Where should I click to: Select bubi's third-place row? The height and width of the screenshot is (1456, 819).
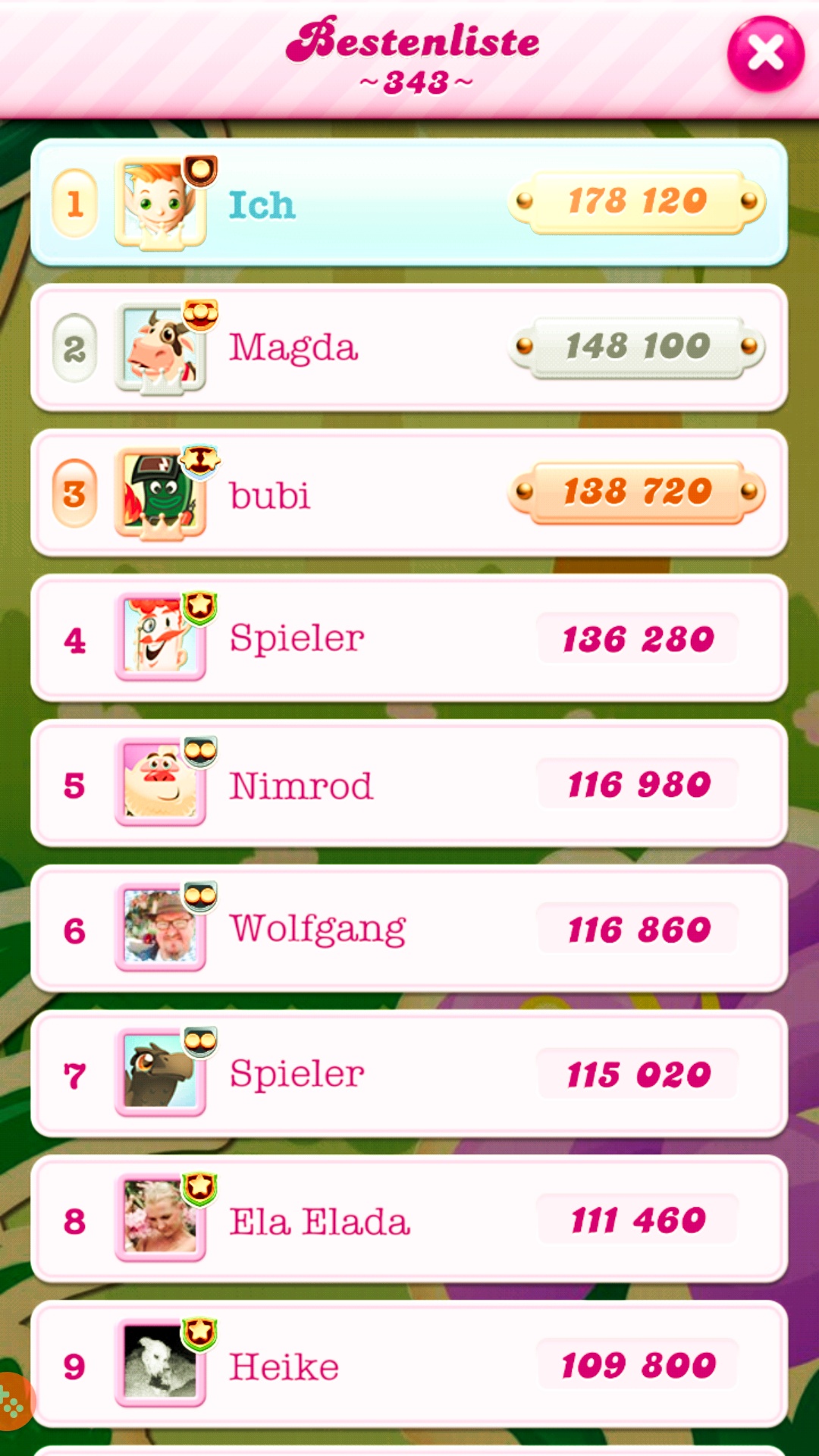click(x=409, y=494)
